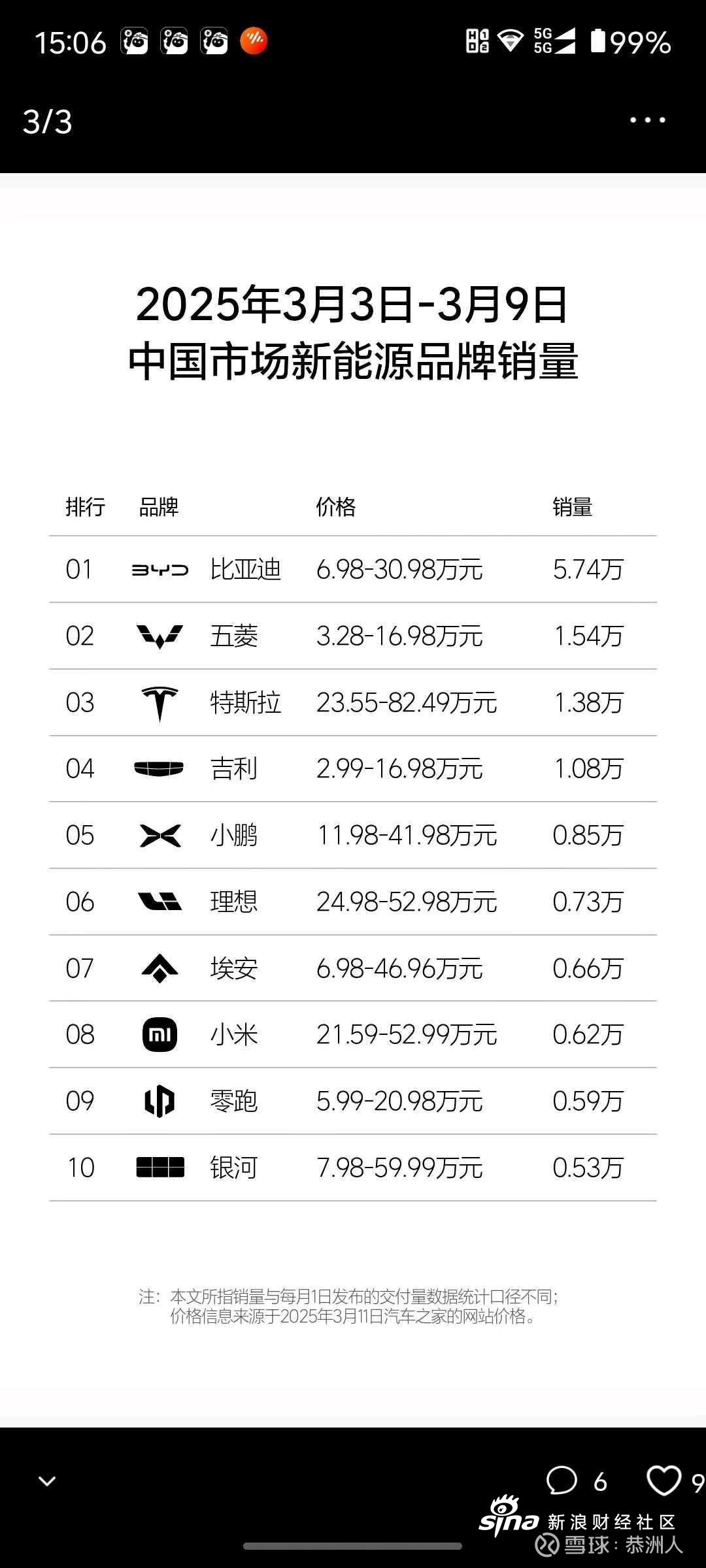Open the comments bubble icon
This screenshot has width=706, height=1568.
[x=562, y=1480]
